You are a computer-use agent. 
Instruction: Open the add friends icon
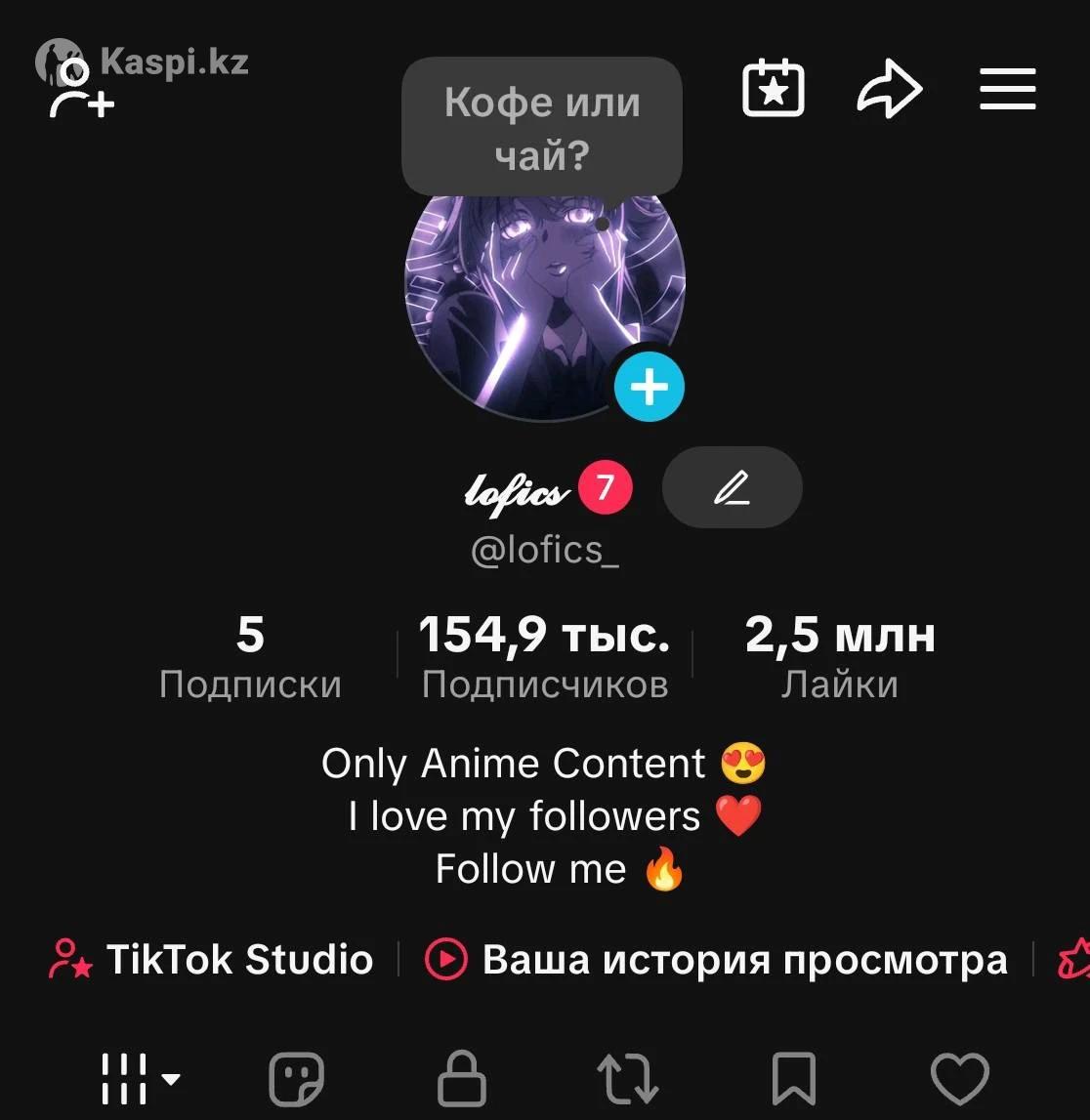tap(82, 91)
